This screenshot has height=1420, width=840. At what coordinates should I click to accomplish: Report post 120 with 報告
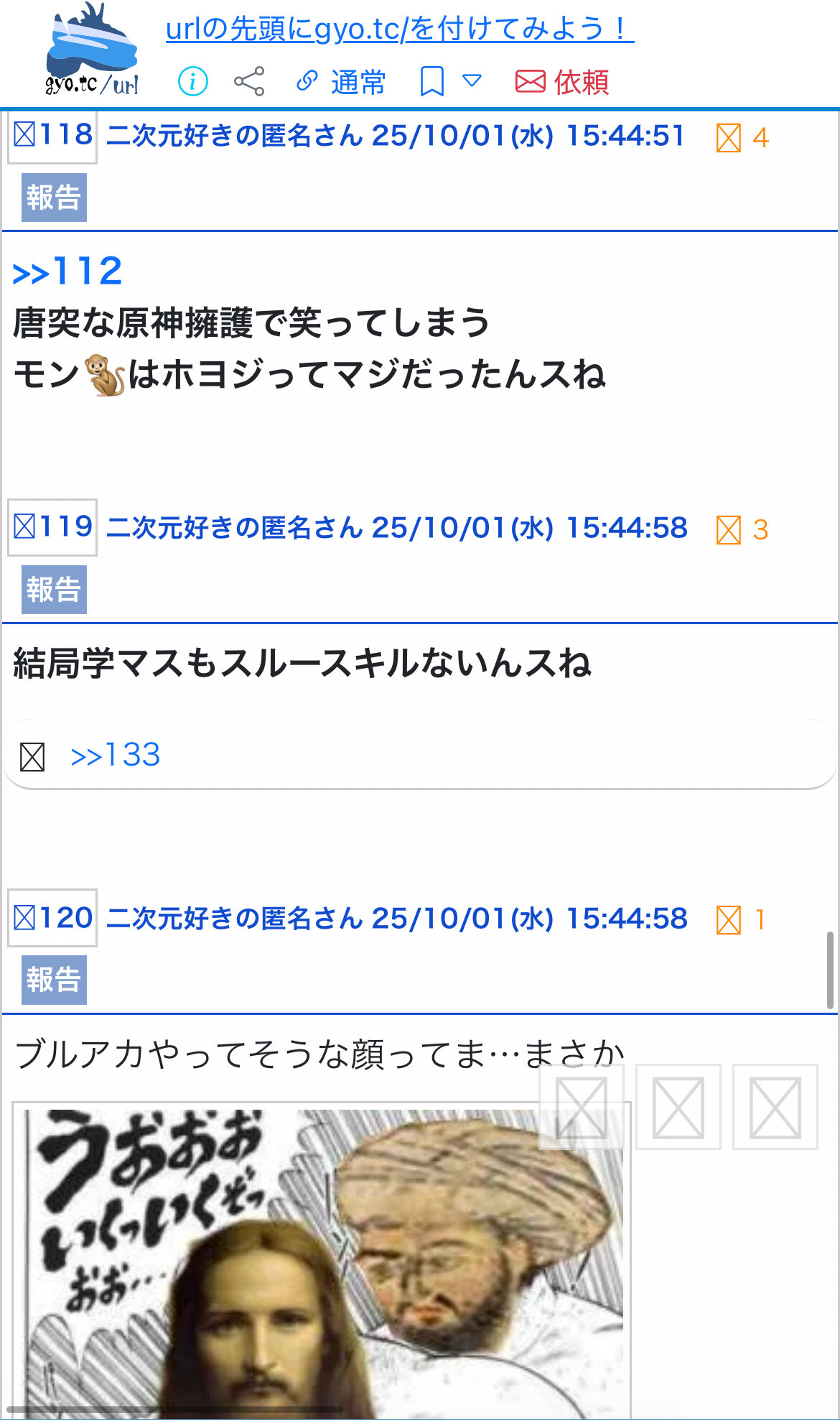[54, 980]
